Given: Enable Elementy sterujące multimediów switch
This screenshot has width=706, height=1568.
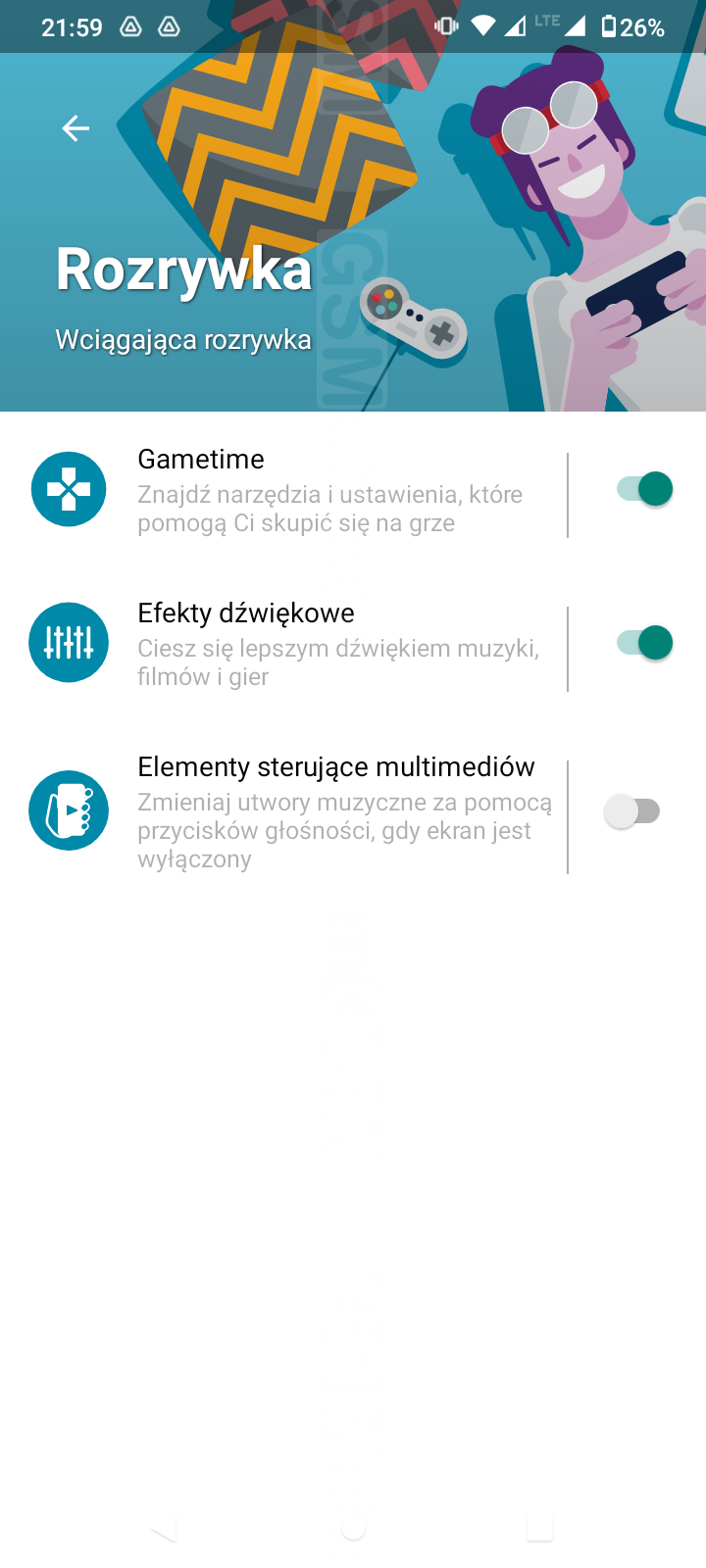Looking at the screenshot, I should coord(632,811).
